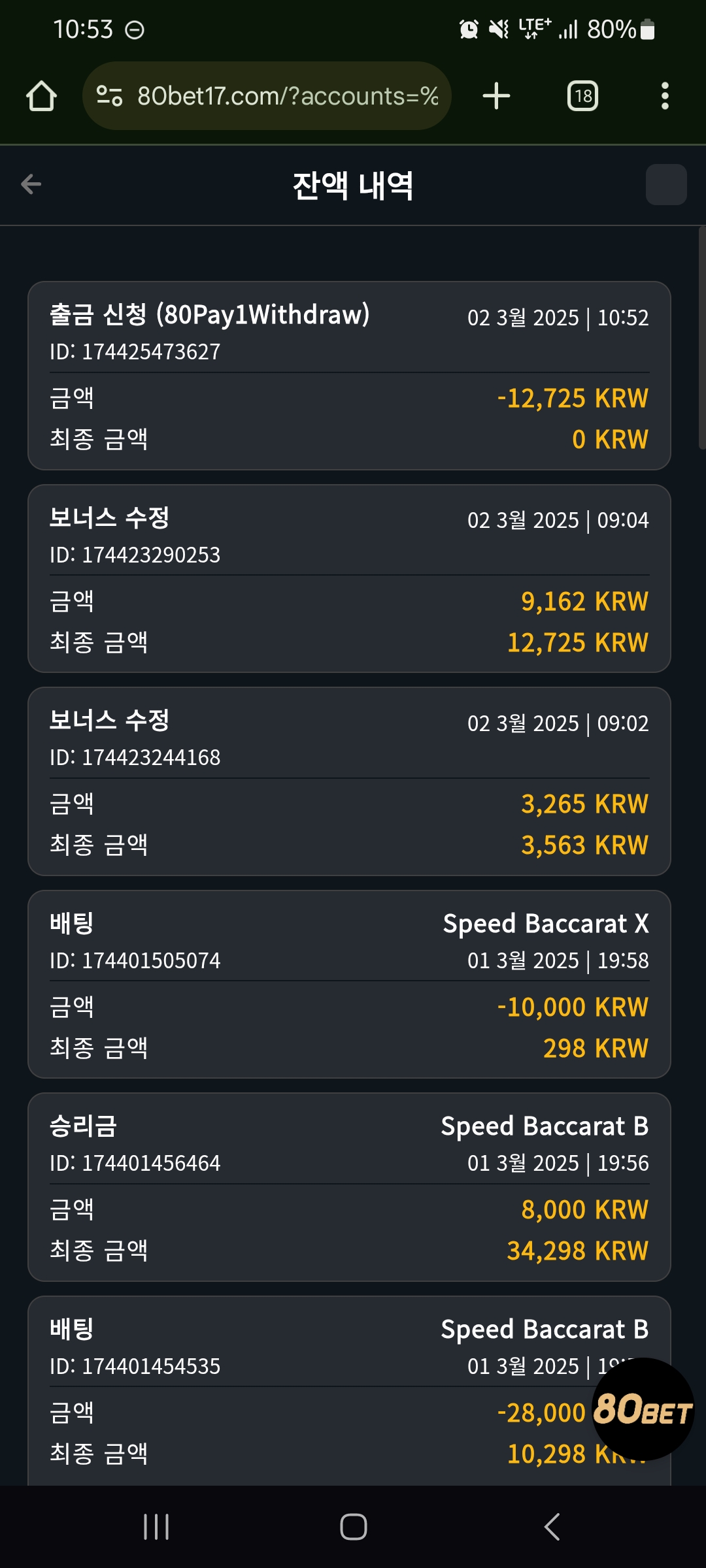Tap the 80bet17.com address bar
706x1568 pixels.
(267, 96)
